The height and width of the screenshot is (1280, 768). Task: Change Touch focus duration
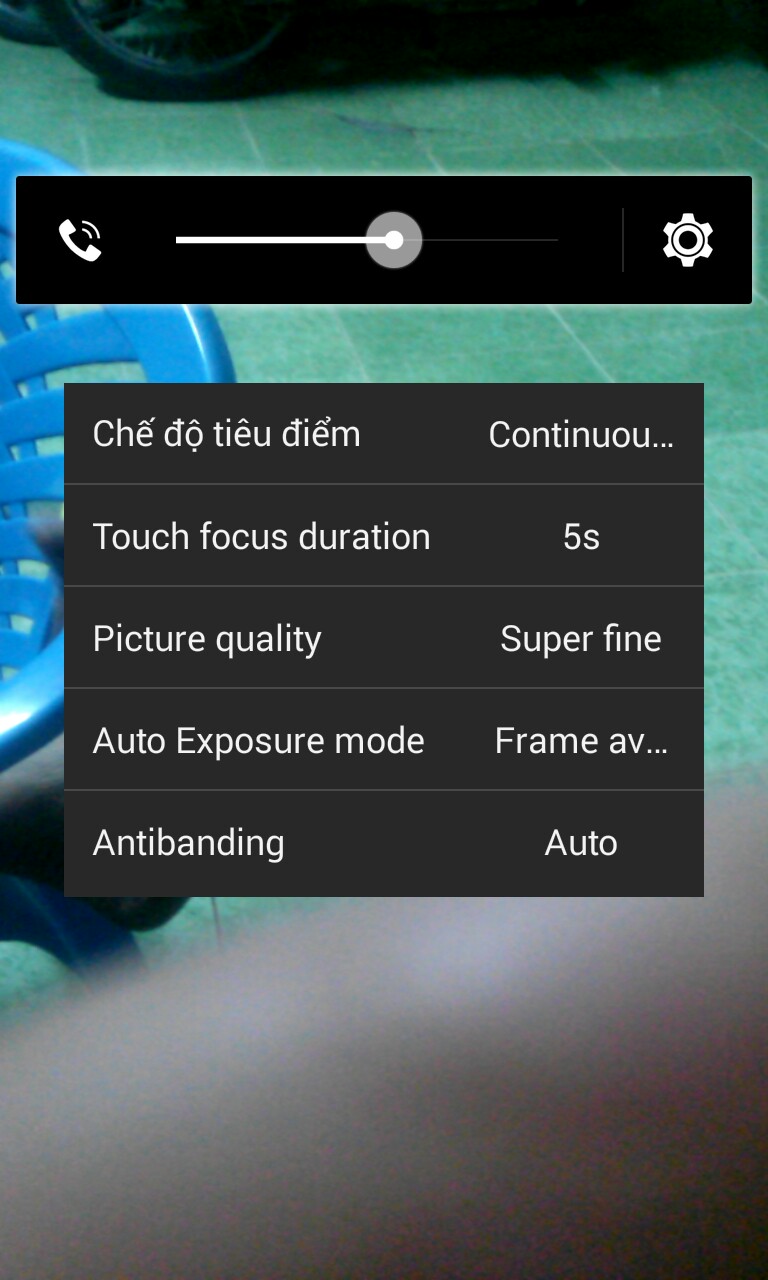click(x=384, y=536)
